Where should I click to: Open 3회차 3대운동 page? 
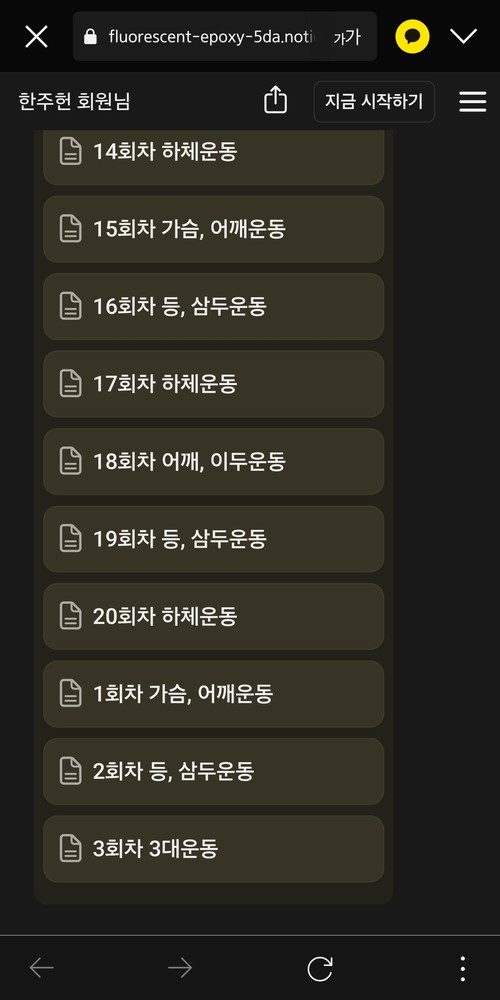(214, 849)
